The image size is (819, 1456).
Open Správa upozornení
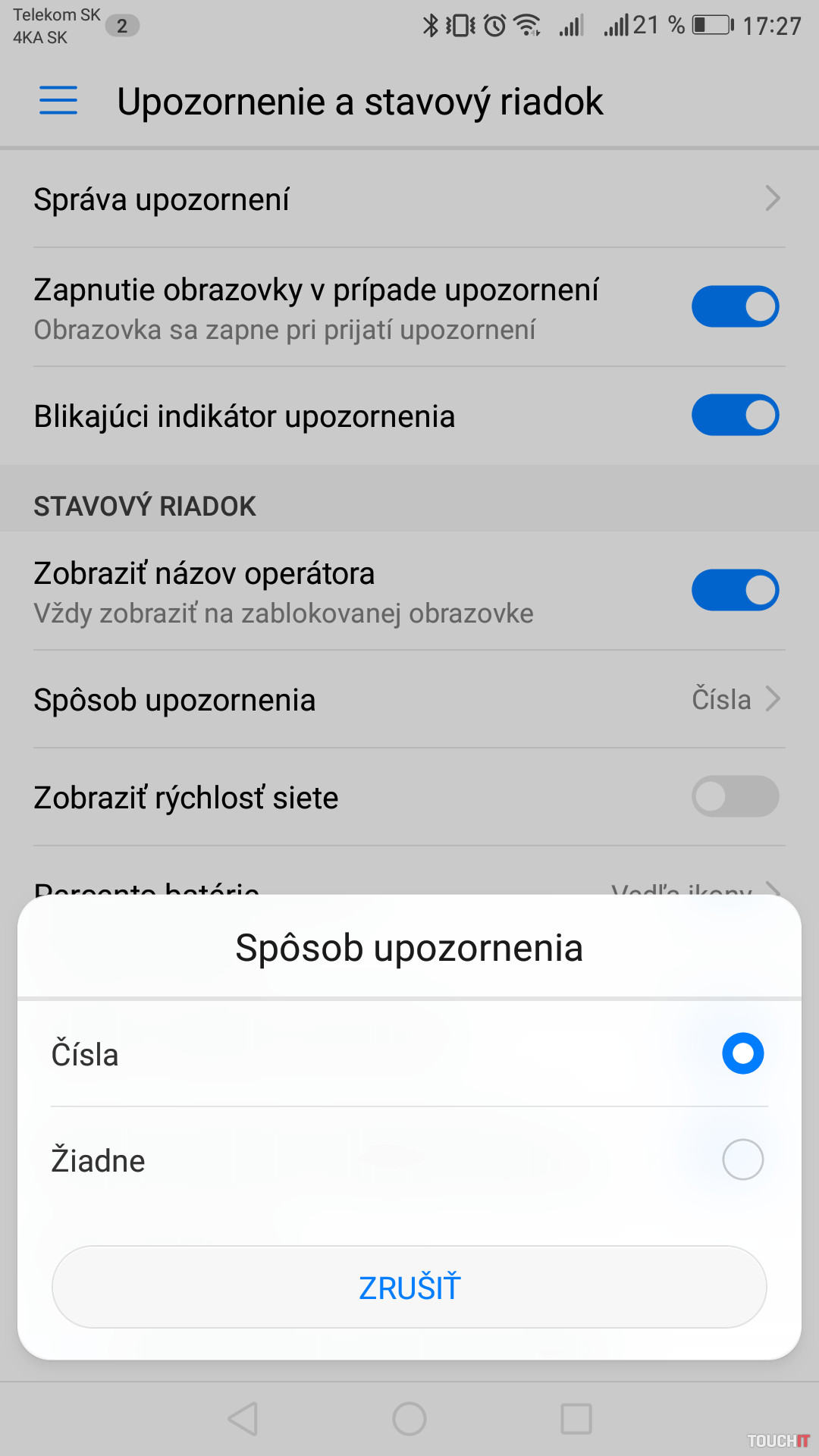(409, 199)
